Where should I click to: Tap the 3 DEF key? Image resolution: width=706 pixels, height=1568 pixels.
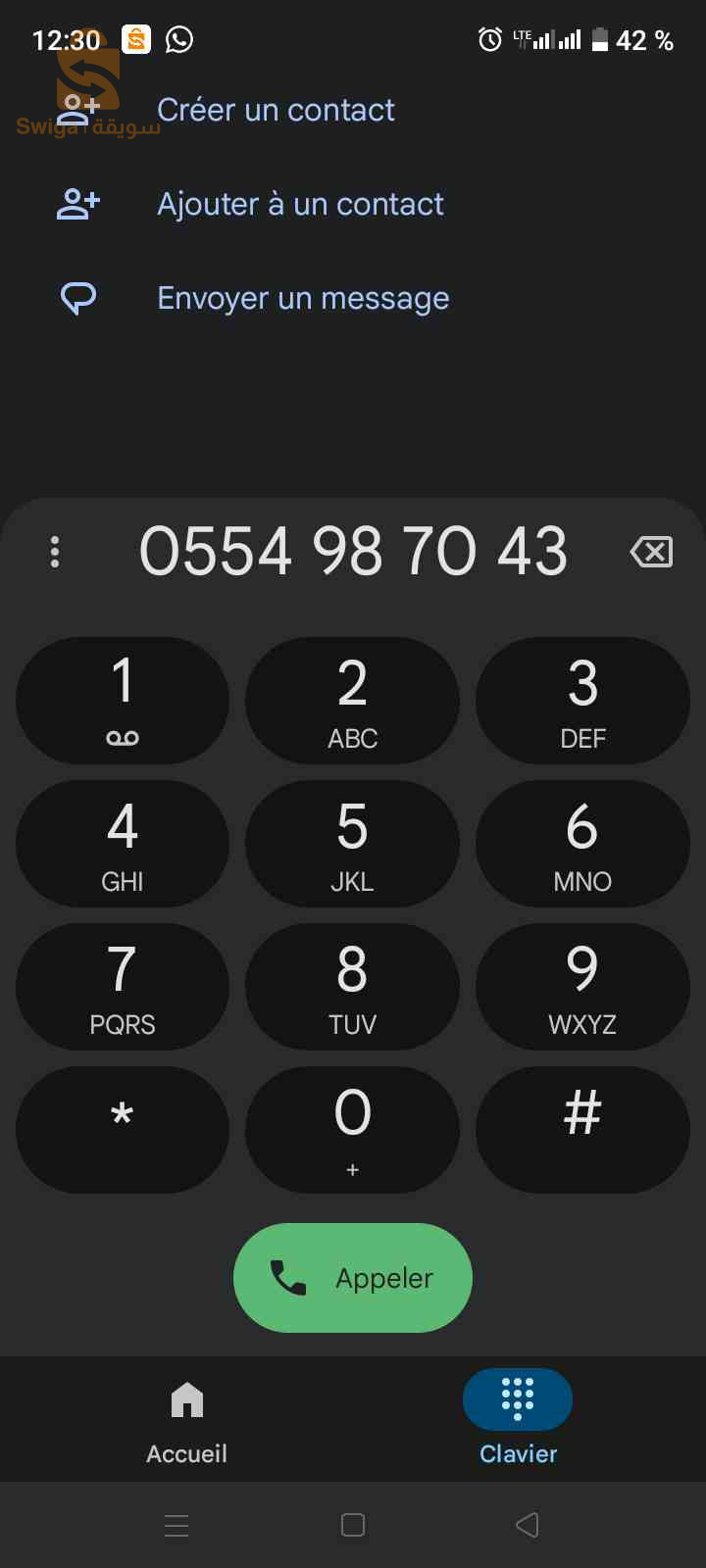coord(582,701)
